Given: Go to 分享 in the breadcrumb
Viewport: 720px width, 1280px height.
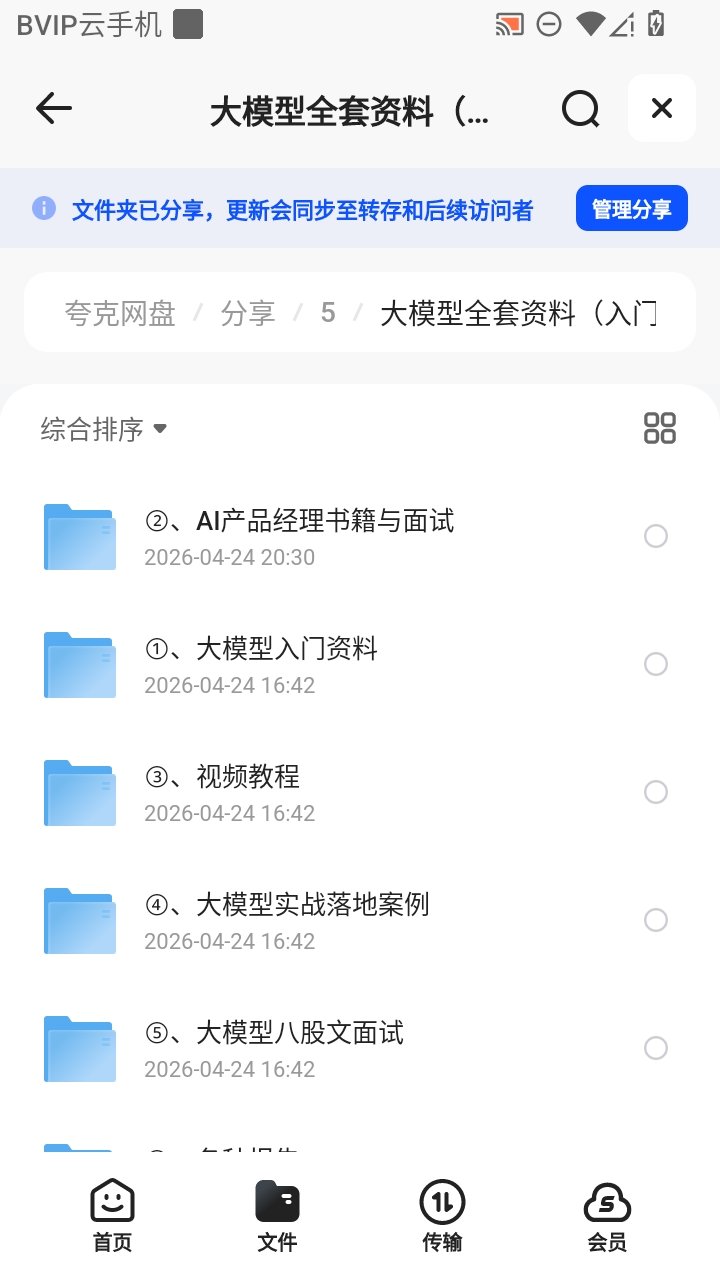Looking at the screenshot, I should pos(247,314).
